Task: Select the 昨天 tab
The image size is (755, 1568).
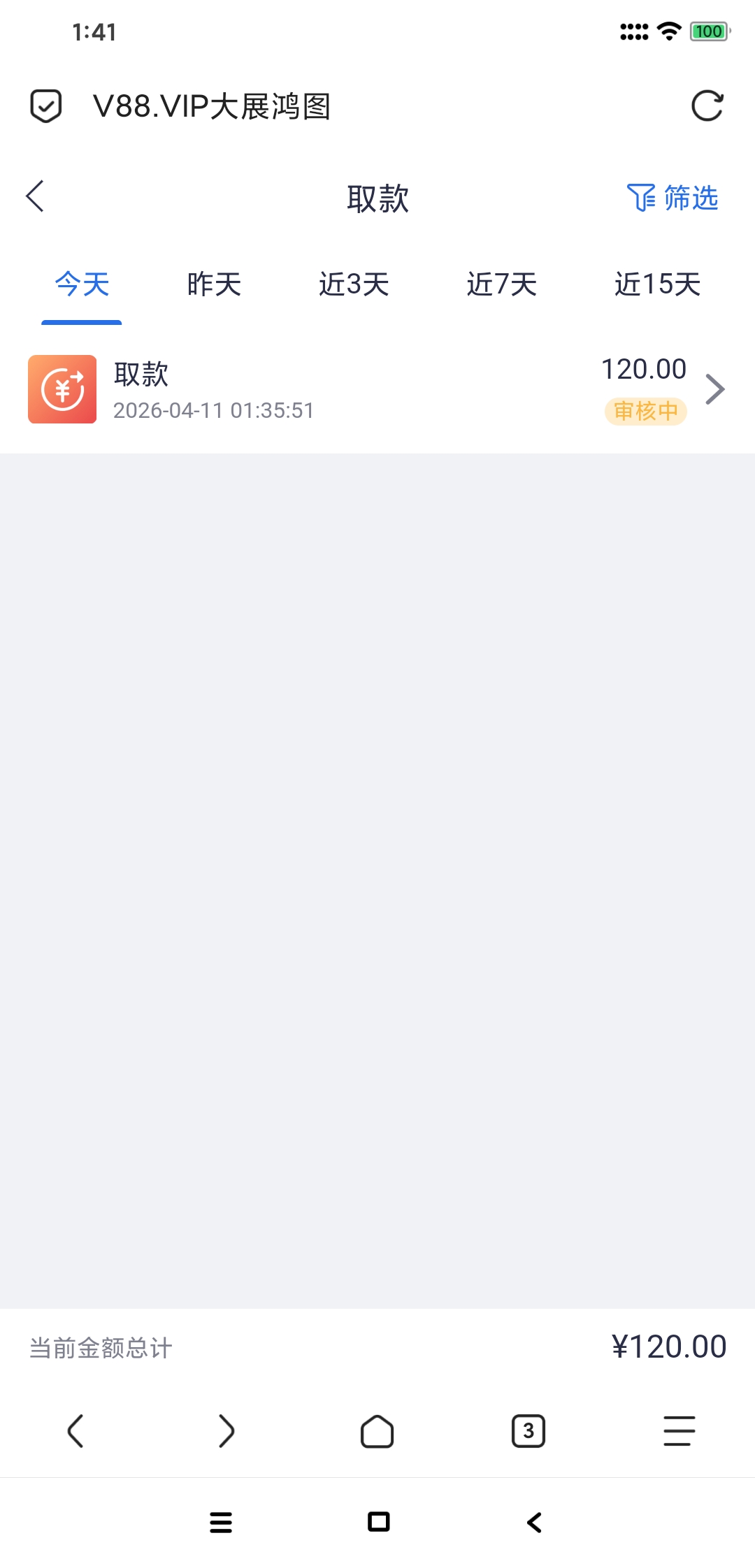Action: pyautogui.click(x=213, y=284)
